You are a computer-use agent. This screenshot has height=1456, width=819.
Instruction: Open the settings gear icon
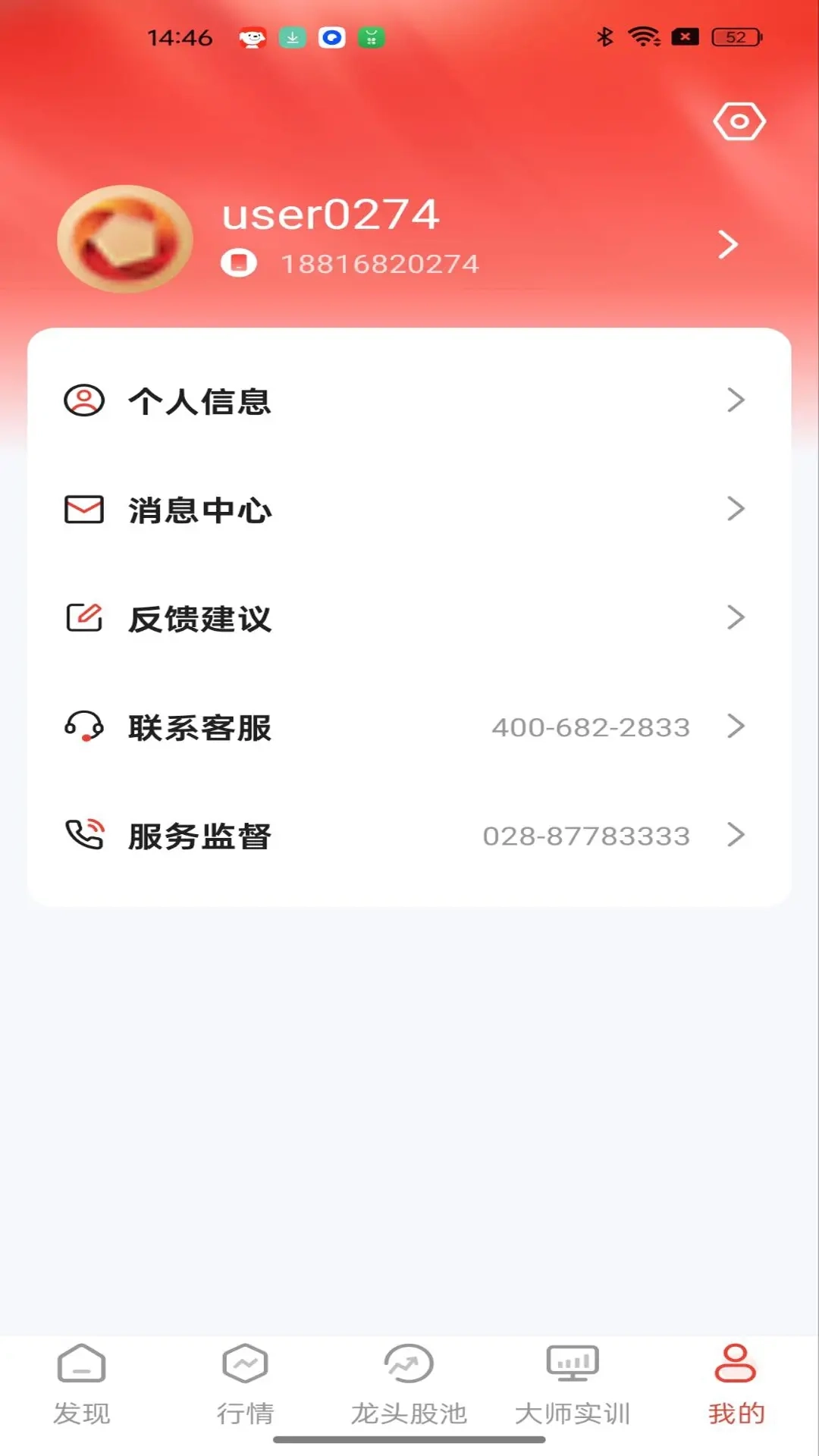(739, 119)
